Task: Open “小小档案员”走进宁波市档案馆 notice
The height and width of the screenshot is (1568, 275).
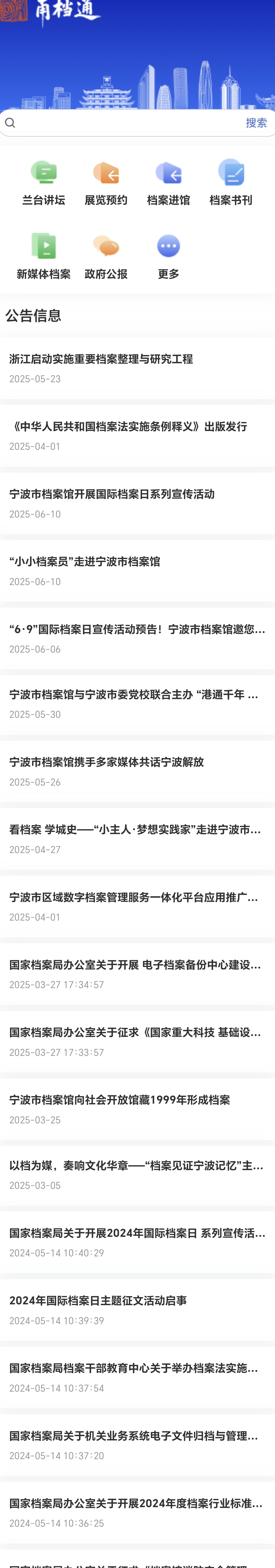Action: 85,562
